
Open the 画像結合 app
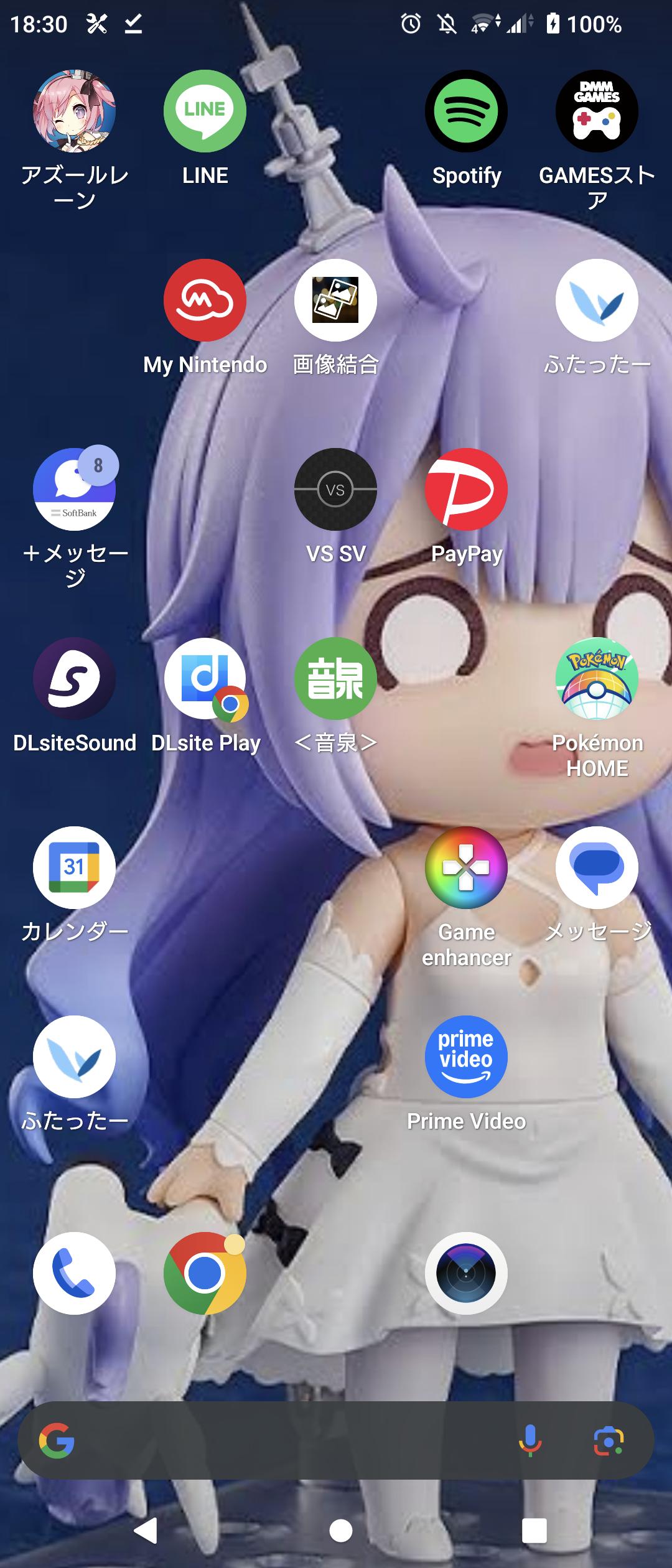[335, 301]
